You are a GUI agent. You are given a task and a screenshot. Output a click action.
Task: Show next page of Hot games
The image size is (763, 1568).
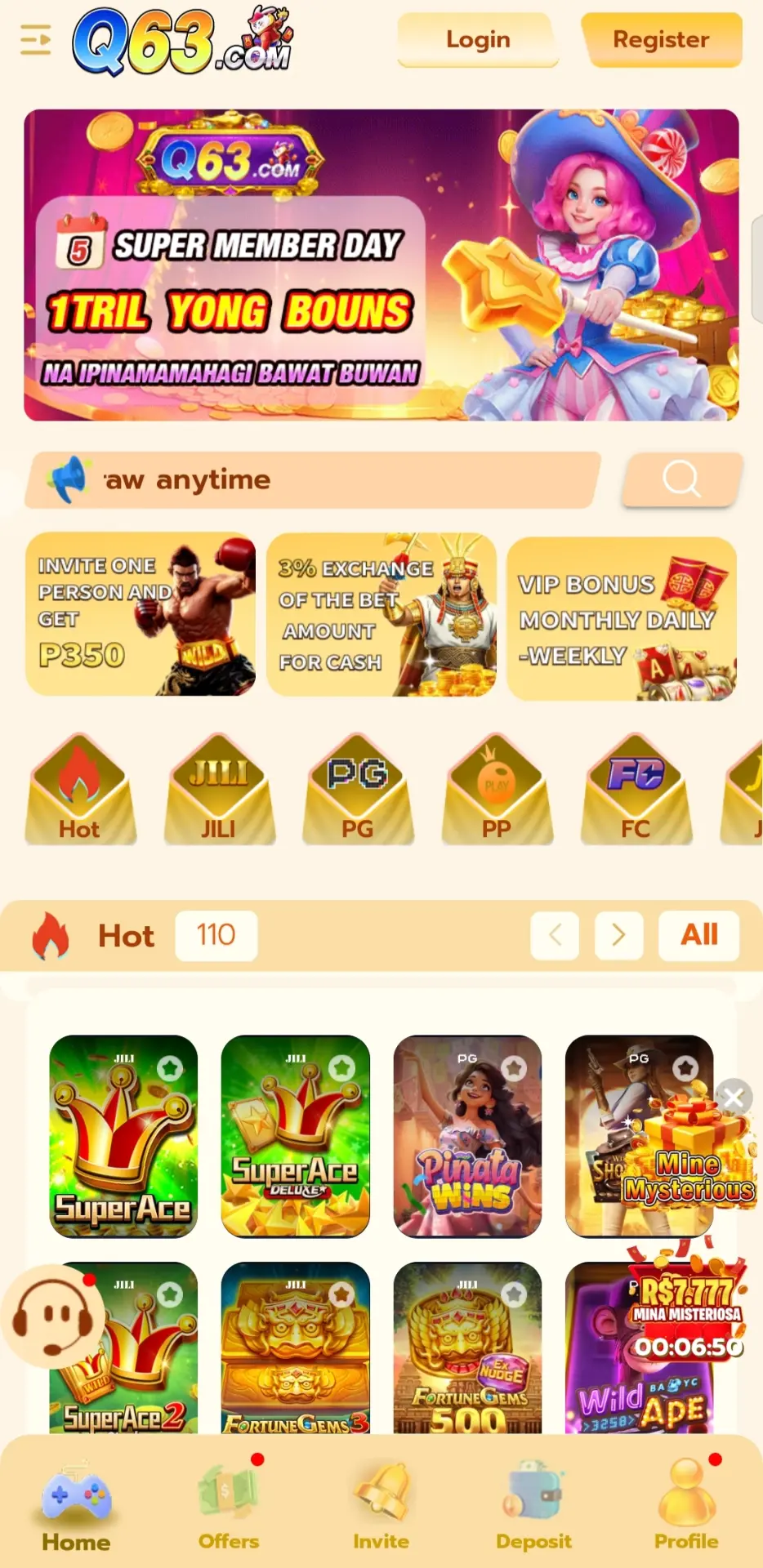point(618,935)
